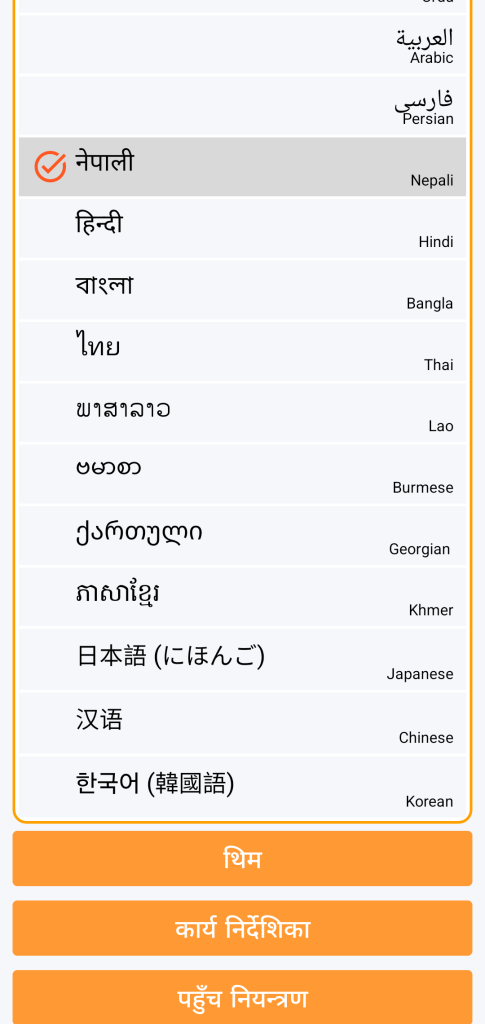Screen dimensions: 485x1024
Task: Open the कार्य निर्देशिका button
Action: point(242,928)
